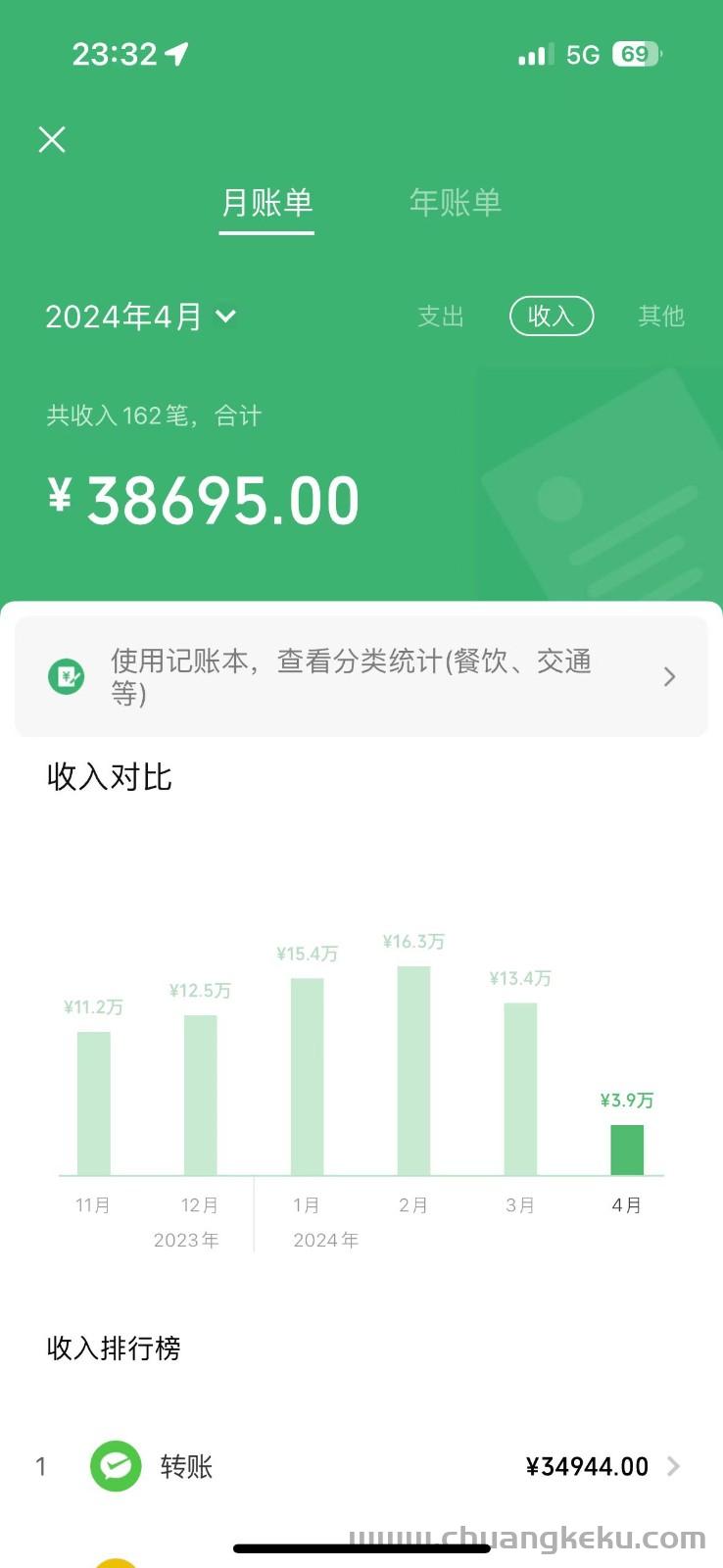Switch to the 支出 filter
Screen dimensions: 723x1568
pyautogui.click(x=441, y=317)
